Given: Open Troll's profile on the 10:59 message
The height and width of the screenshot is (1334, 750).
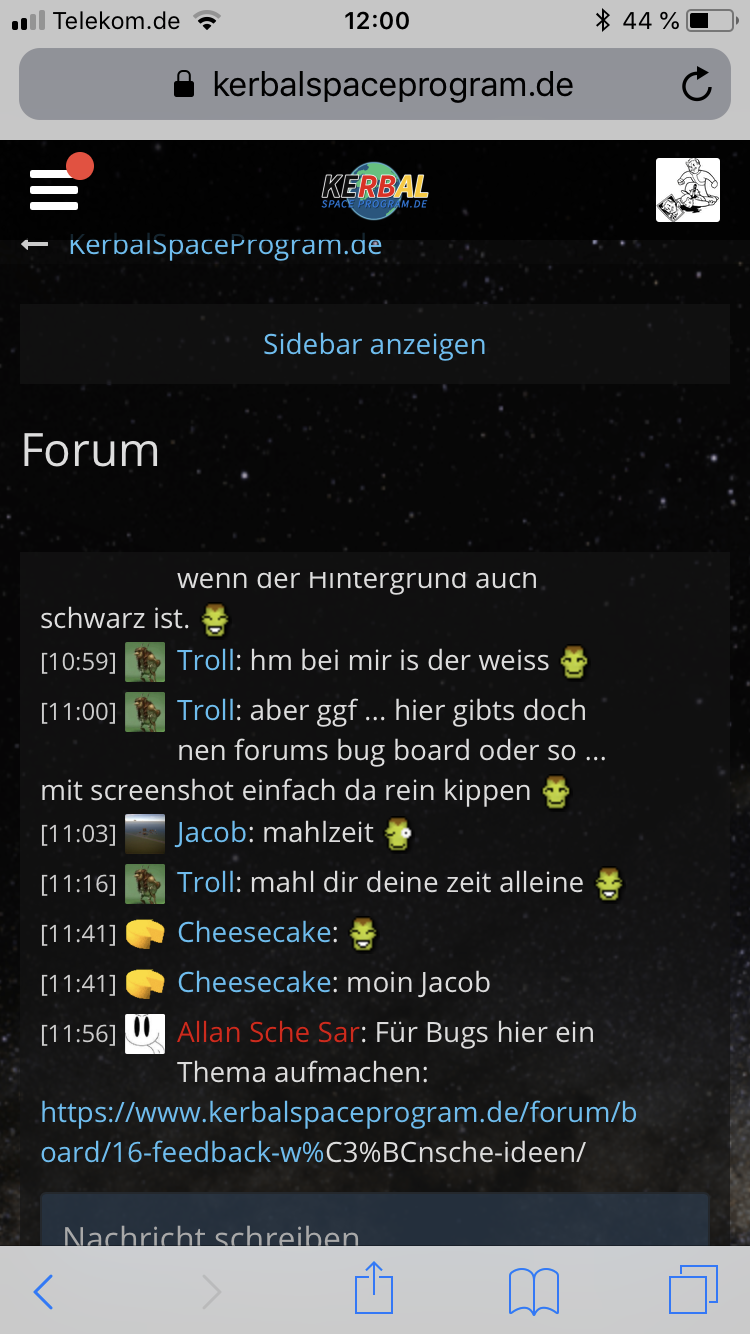Looking at the screenshot, I should 206,660.
